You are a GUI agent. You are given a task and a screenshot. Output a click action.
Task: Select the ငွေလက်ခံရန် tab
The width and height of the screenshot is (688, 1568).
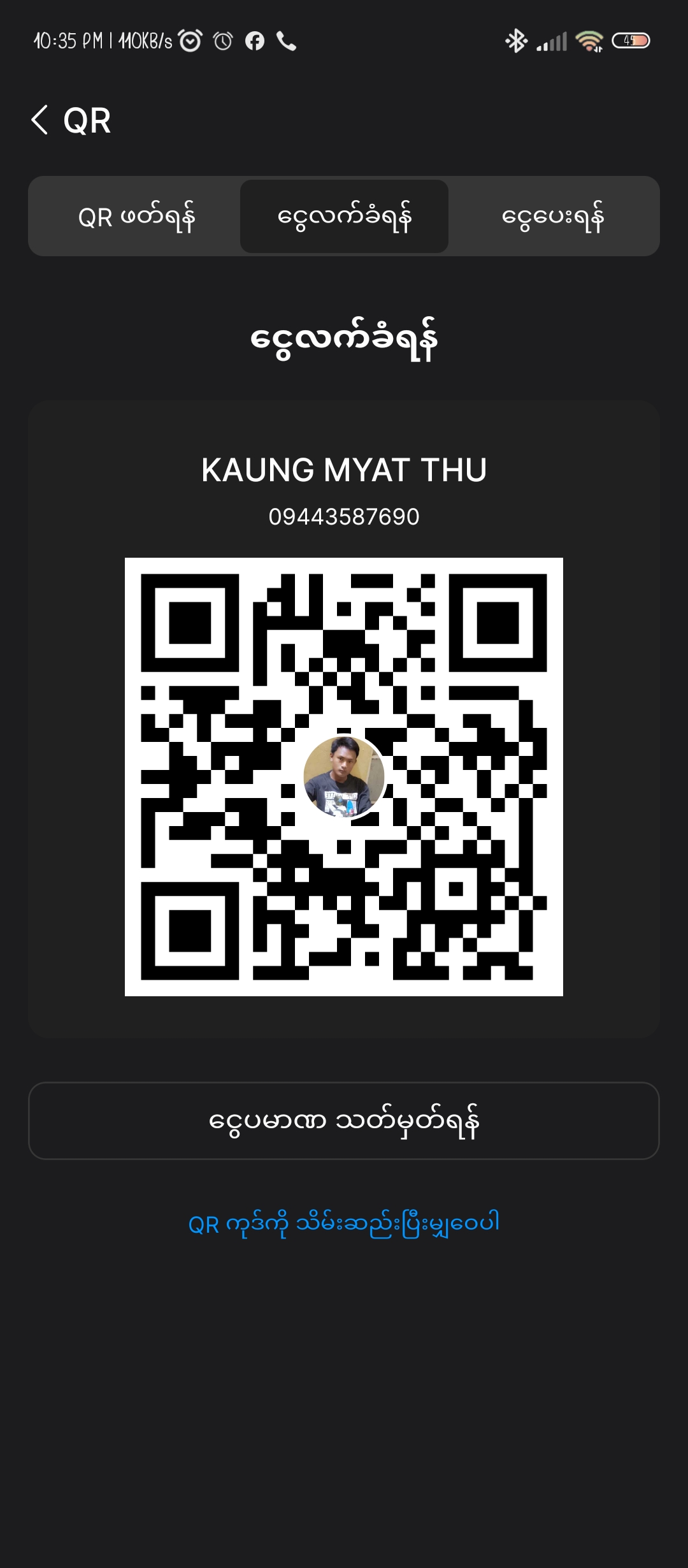344,217
